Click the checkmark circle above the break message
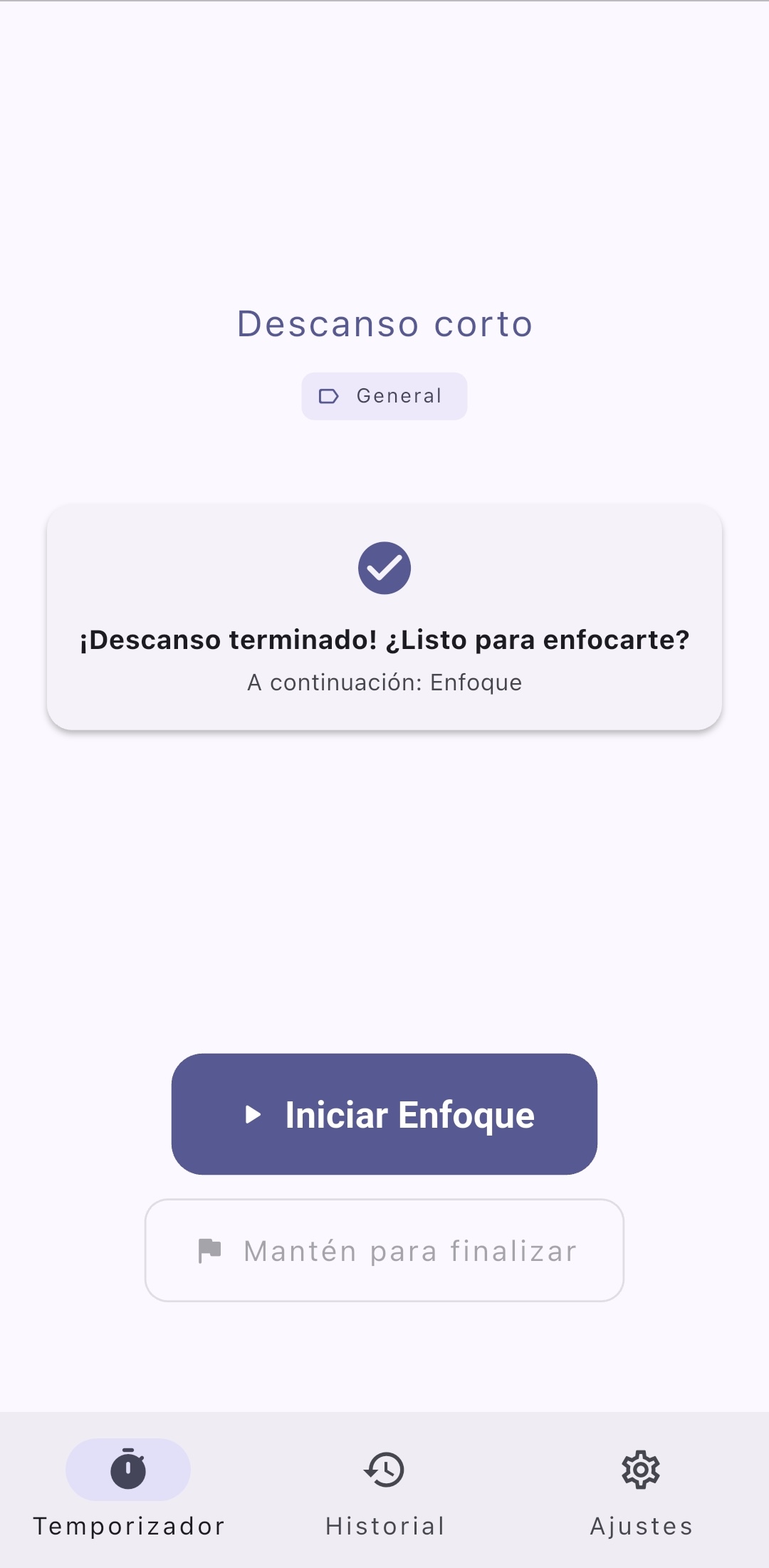The width and height of the screenshot is (769, 1568). pyautogui.click(x=384, y=568)
